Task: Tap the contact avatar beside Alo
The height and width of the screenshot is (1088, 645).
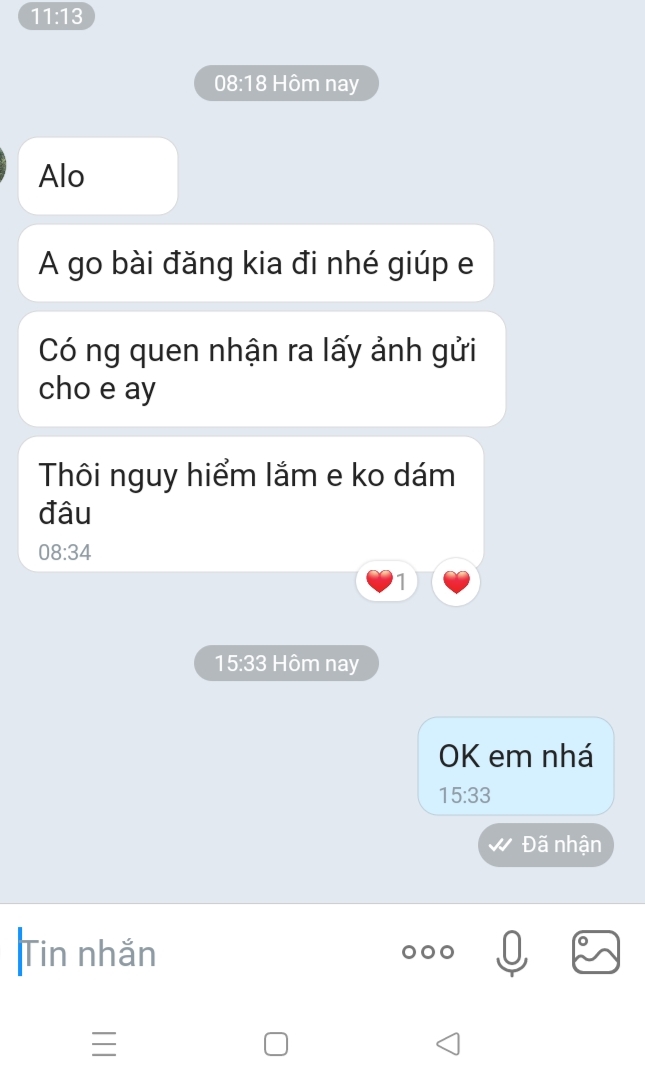Action: (4, 165)
